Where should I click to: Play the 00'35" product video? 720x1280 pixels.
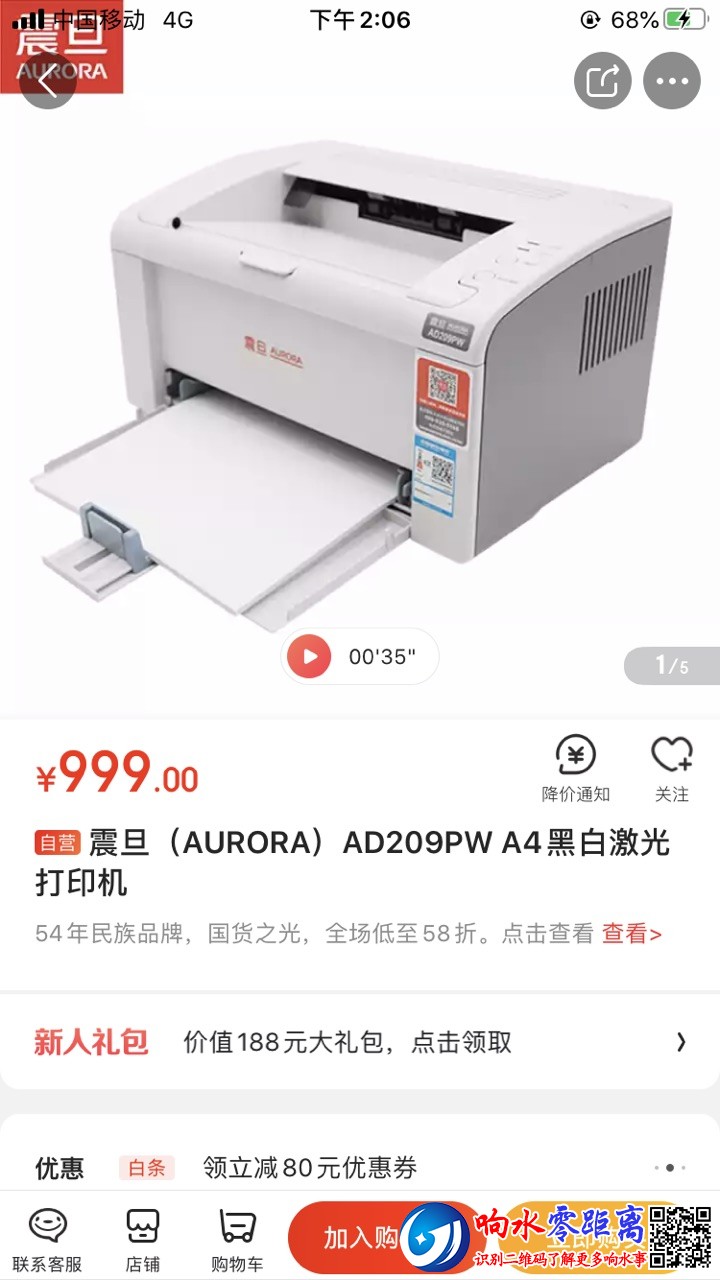pyautogui.click(x=310, y=657)
